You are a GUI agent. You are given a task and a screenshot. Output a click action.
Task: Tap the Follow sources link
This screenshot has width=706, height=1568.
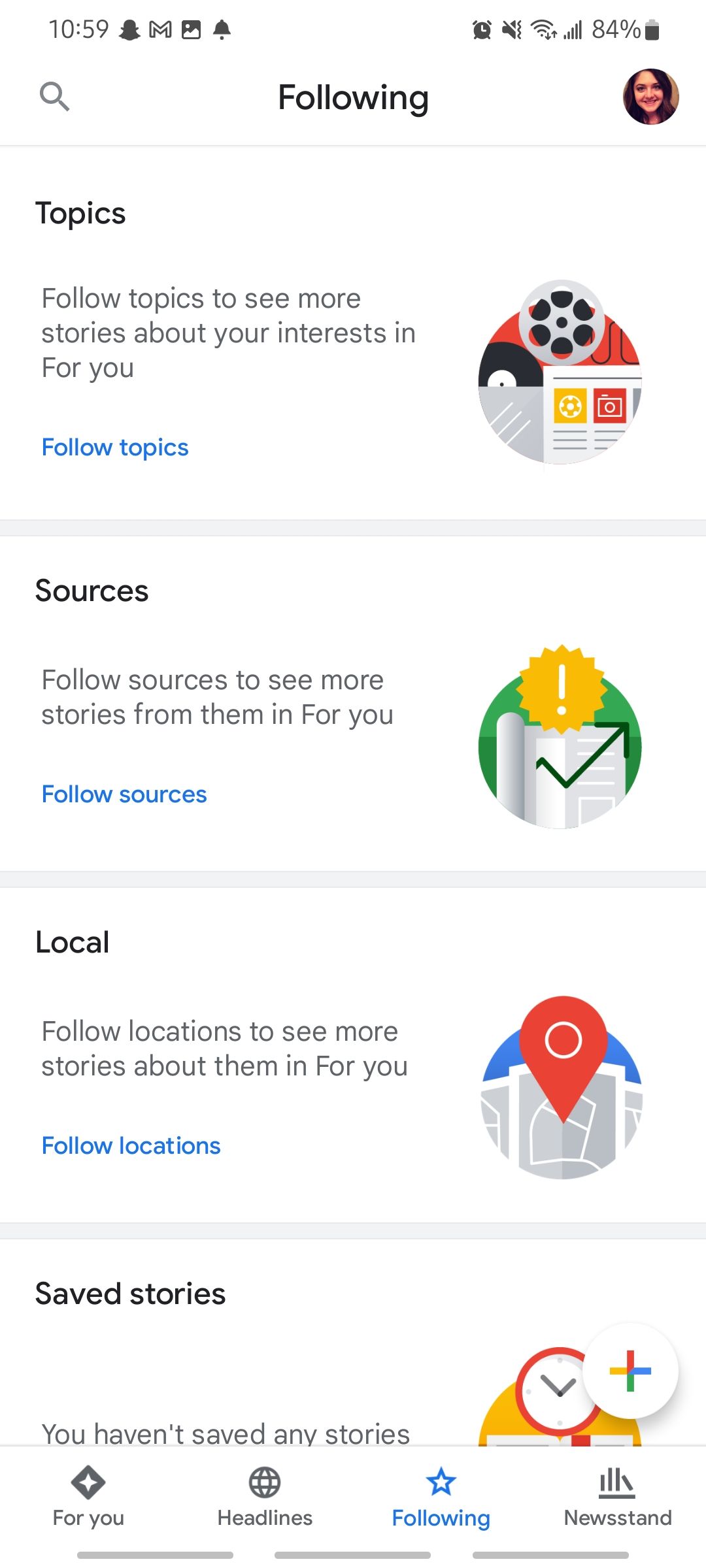(x=124, y=794)
